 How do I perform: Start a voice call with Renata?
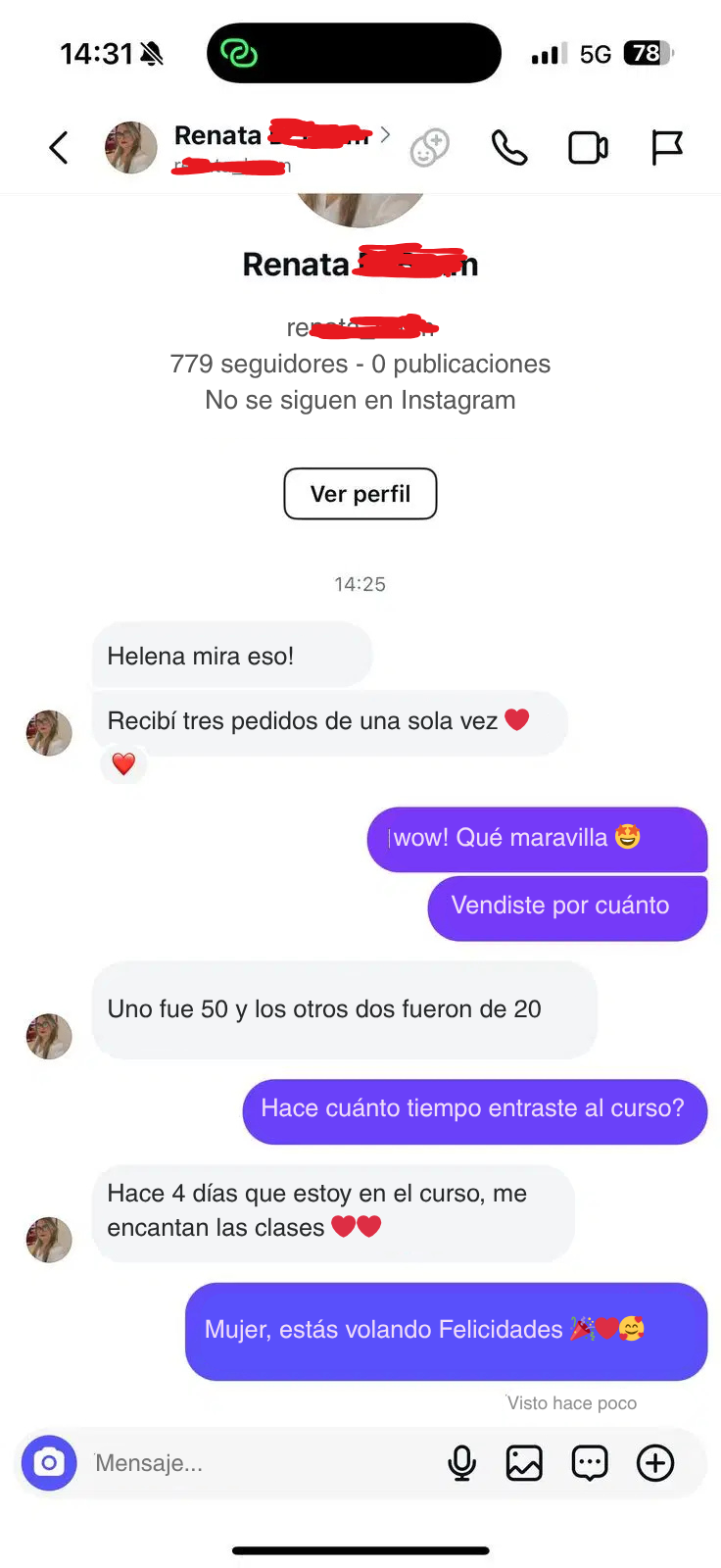509,148
